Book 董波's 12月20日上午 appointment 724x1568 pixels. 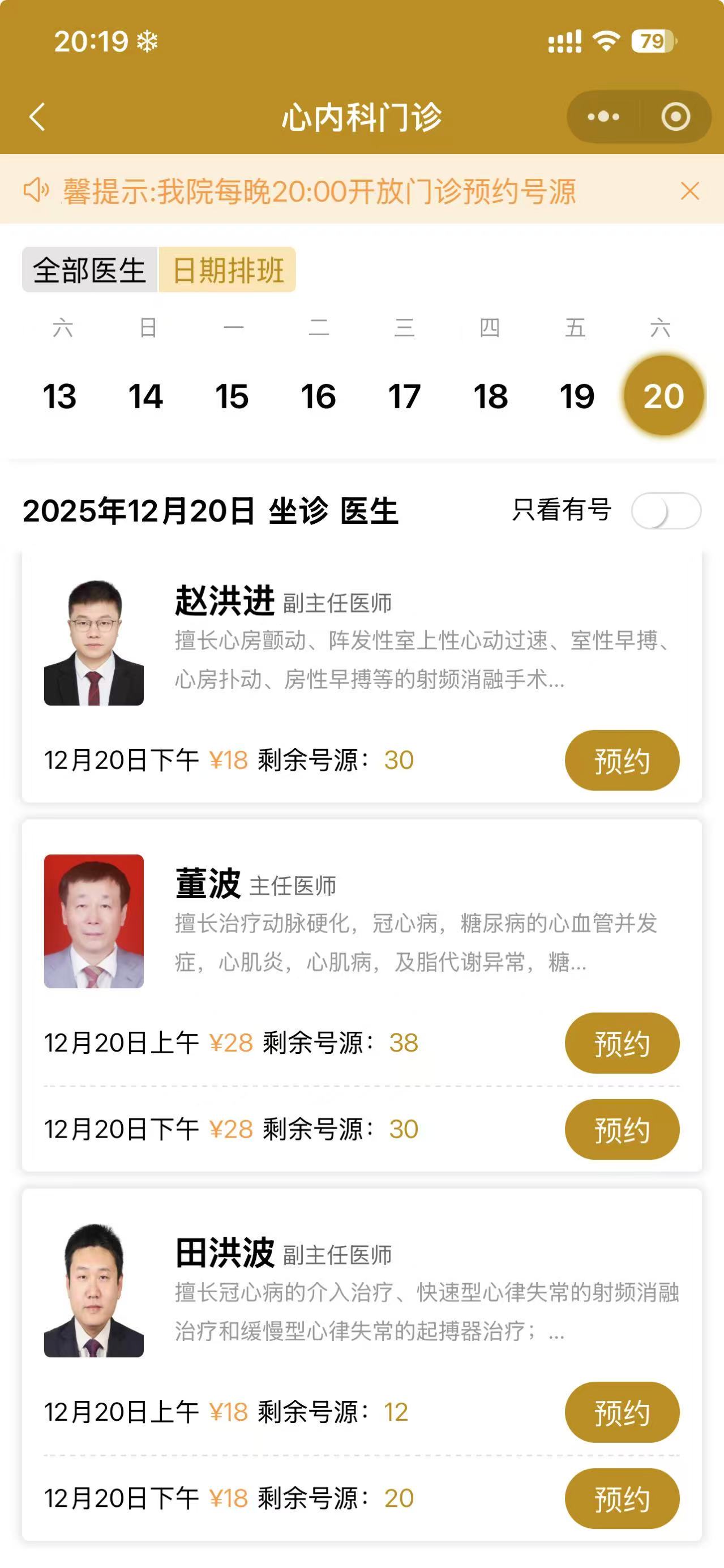pos(622,1043)
